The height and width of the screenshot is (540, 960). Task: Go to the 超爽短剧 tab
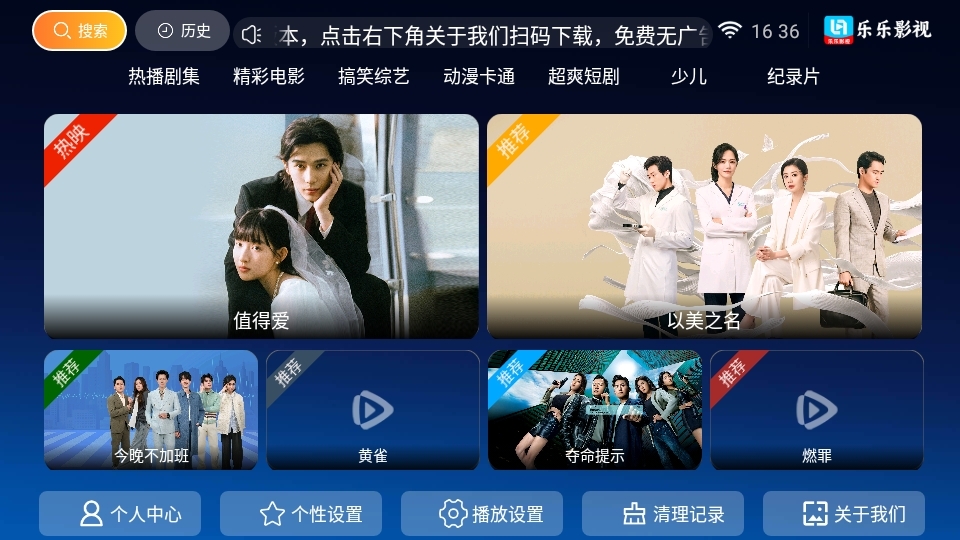point(584,76)
